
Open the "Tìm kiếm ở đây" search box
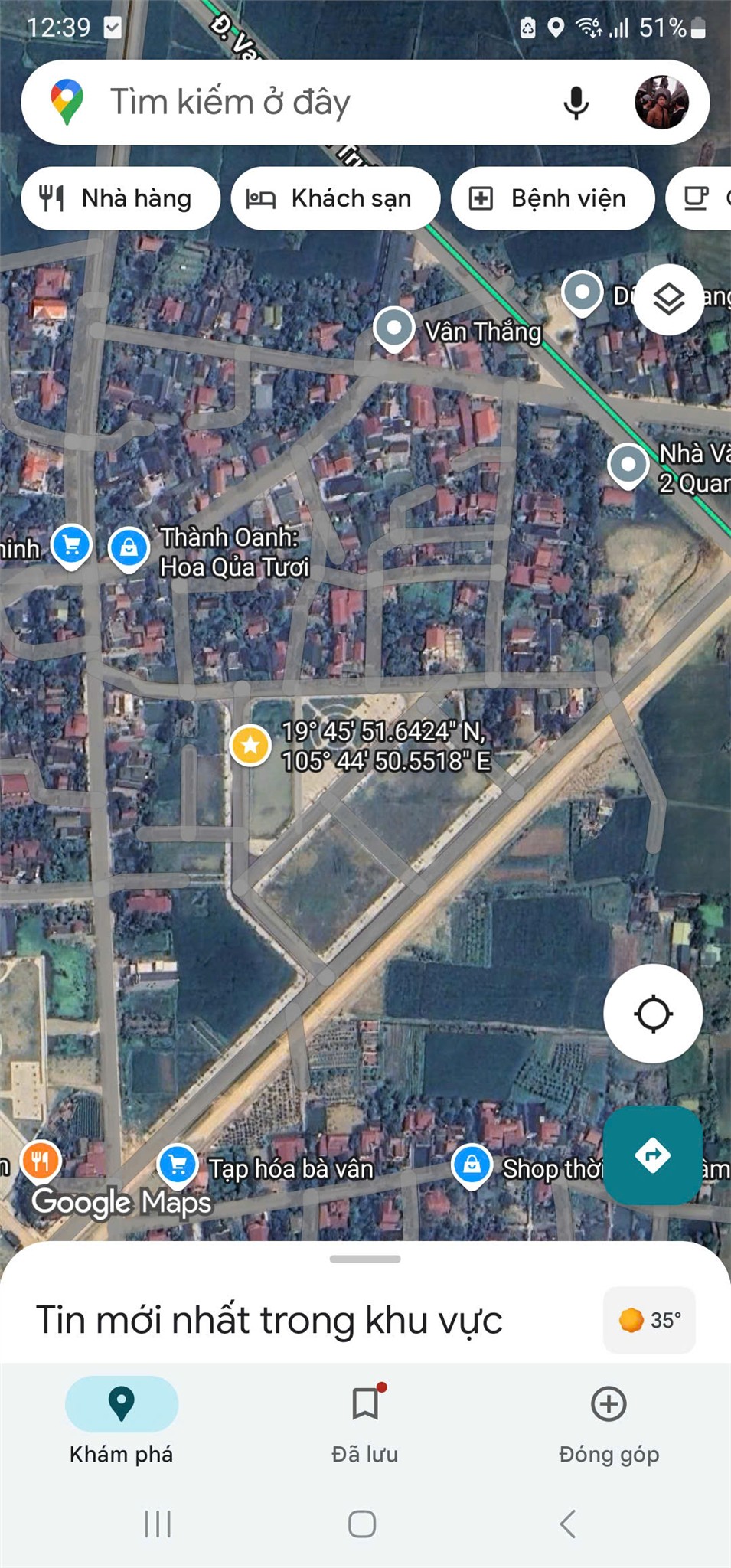coord(306,103)
